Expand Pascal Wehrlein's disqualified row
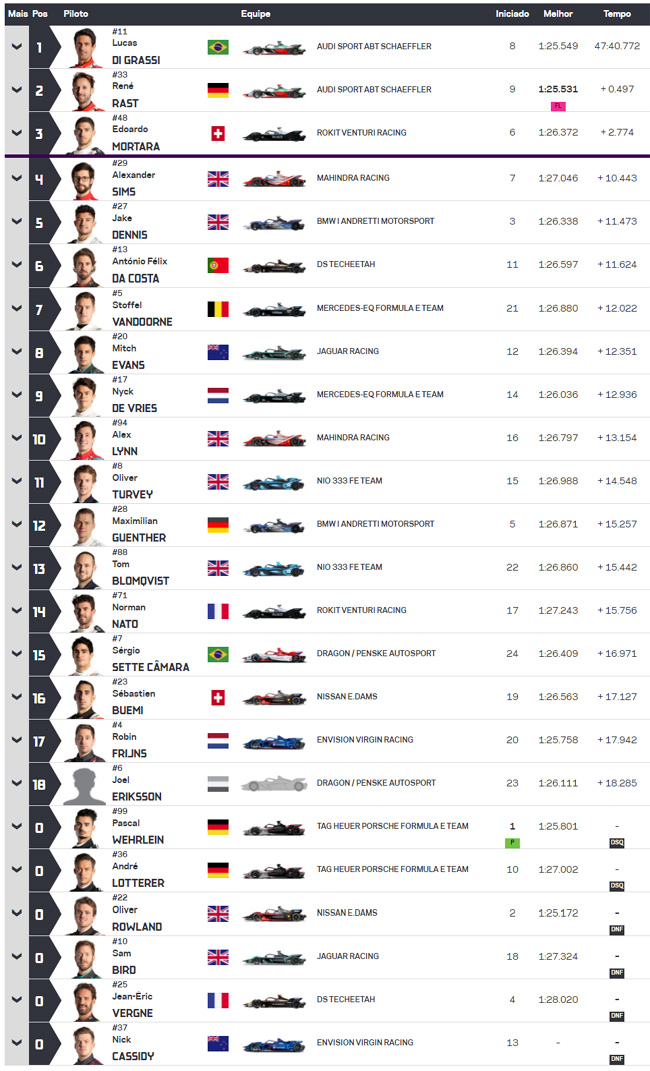The height and width of the screenshot is (1071, 650). pos(17,826)
